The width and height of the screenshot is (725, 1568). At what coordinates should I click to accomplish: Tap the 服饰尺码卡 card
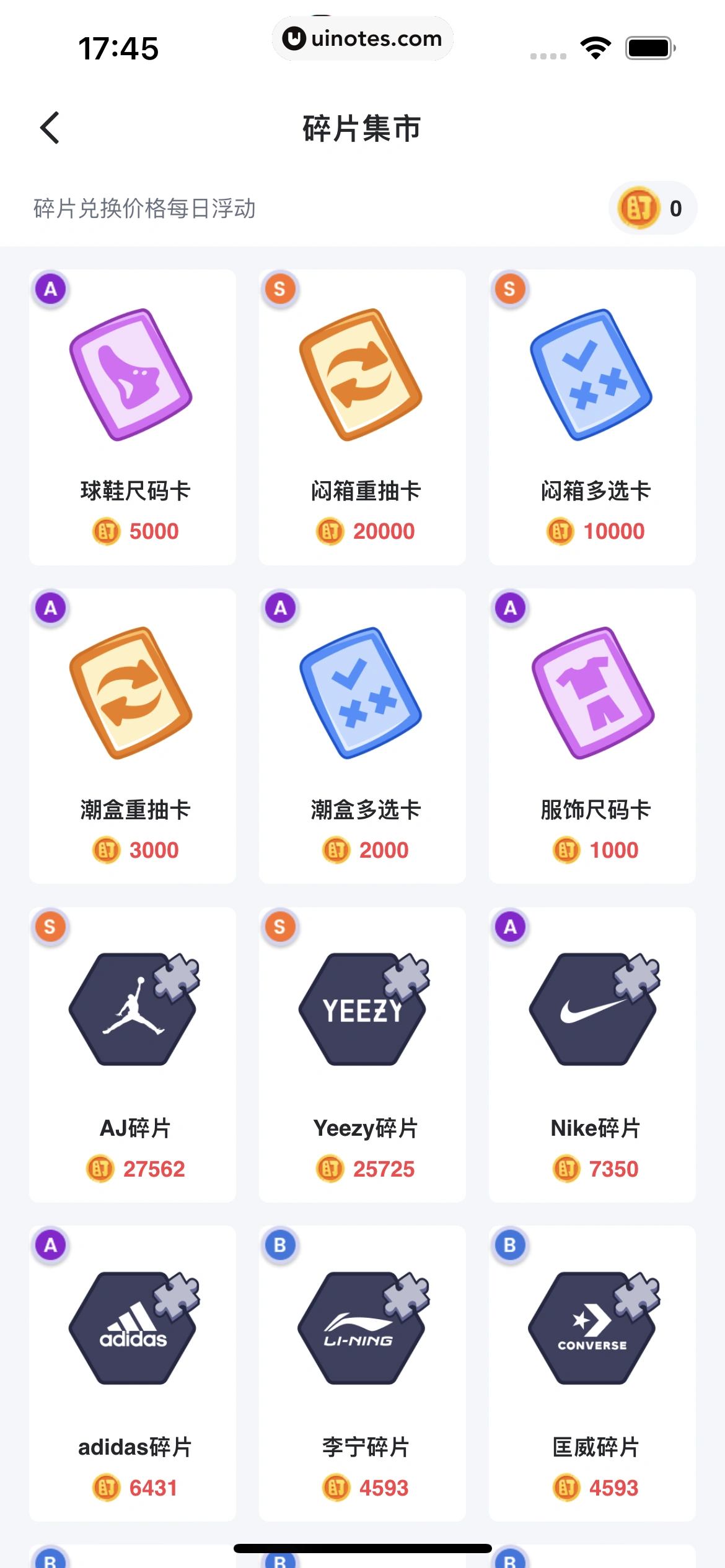592,735
